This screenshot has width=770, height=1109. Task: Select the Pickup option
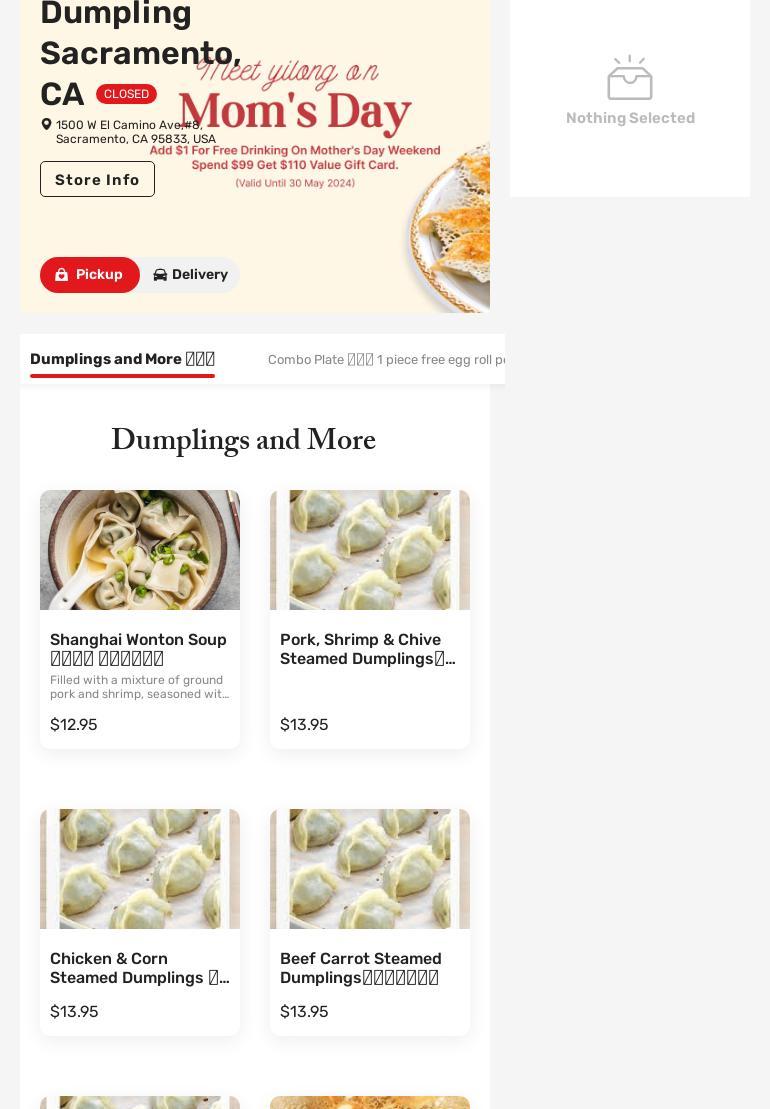90,275
